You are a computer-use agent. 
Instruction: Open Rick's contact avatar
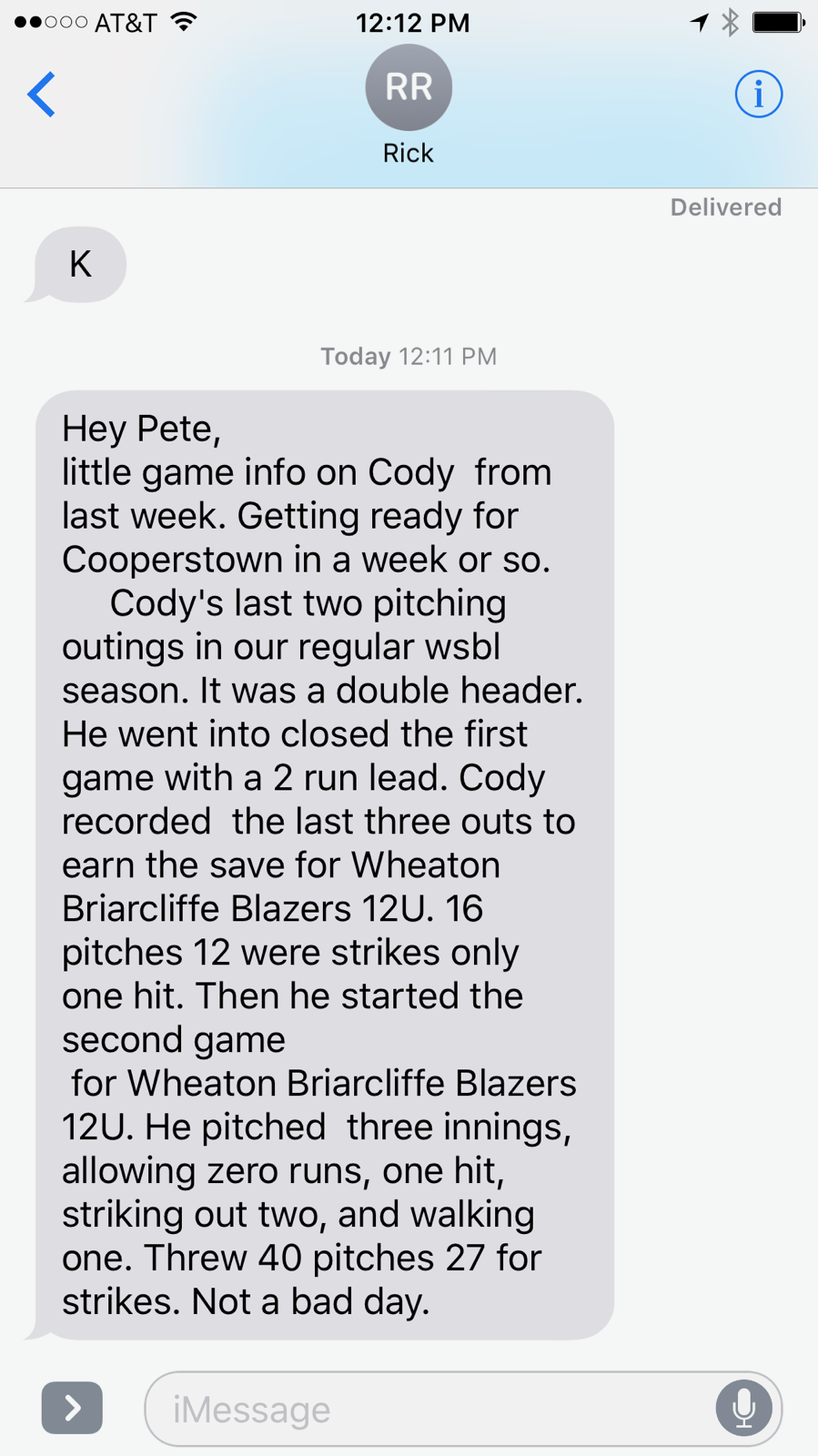409,87
